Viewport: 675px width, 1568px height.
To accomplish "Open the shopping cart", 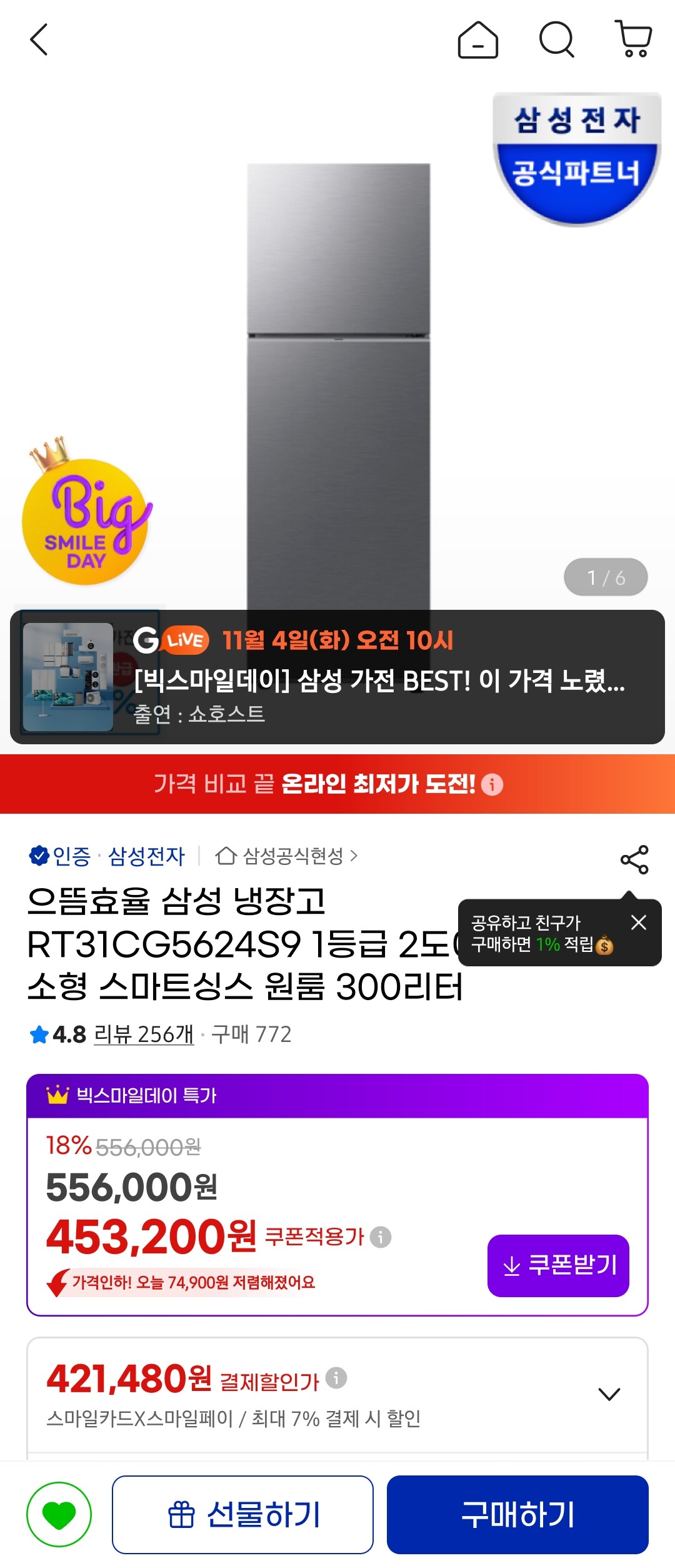I will tap(634, 39).
